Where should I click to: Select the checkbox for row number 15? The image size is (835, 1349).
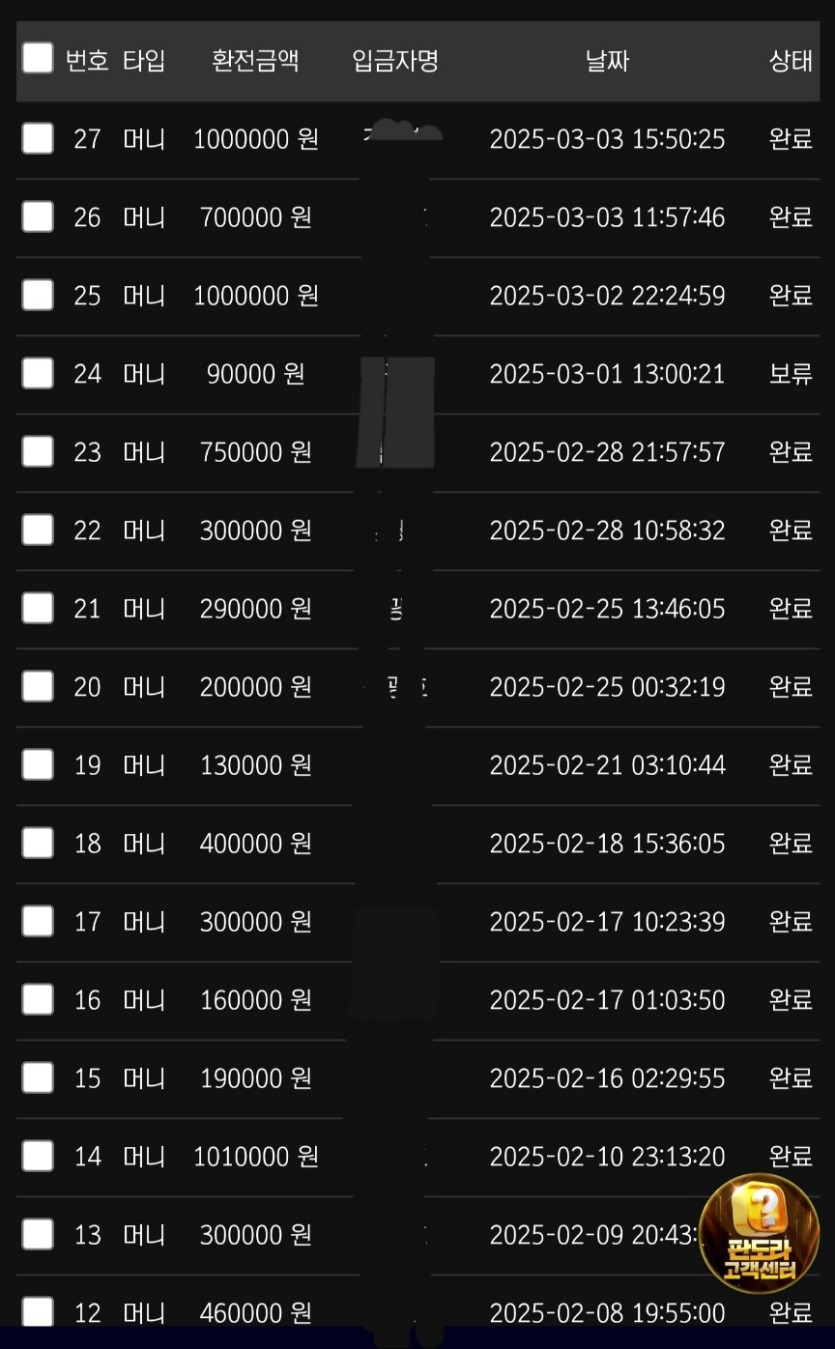click(38, 1077)
